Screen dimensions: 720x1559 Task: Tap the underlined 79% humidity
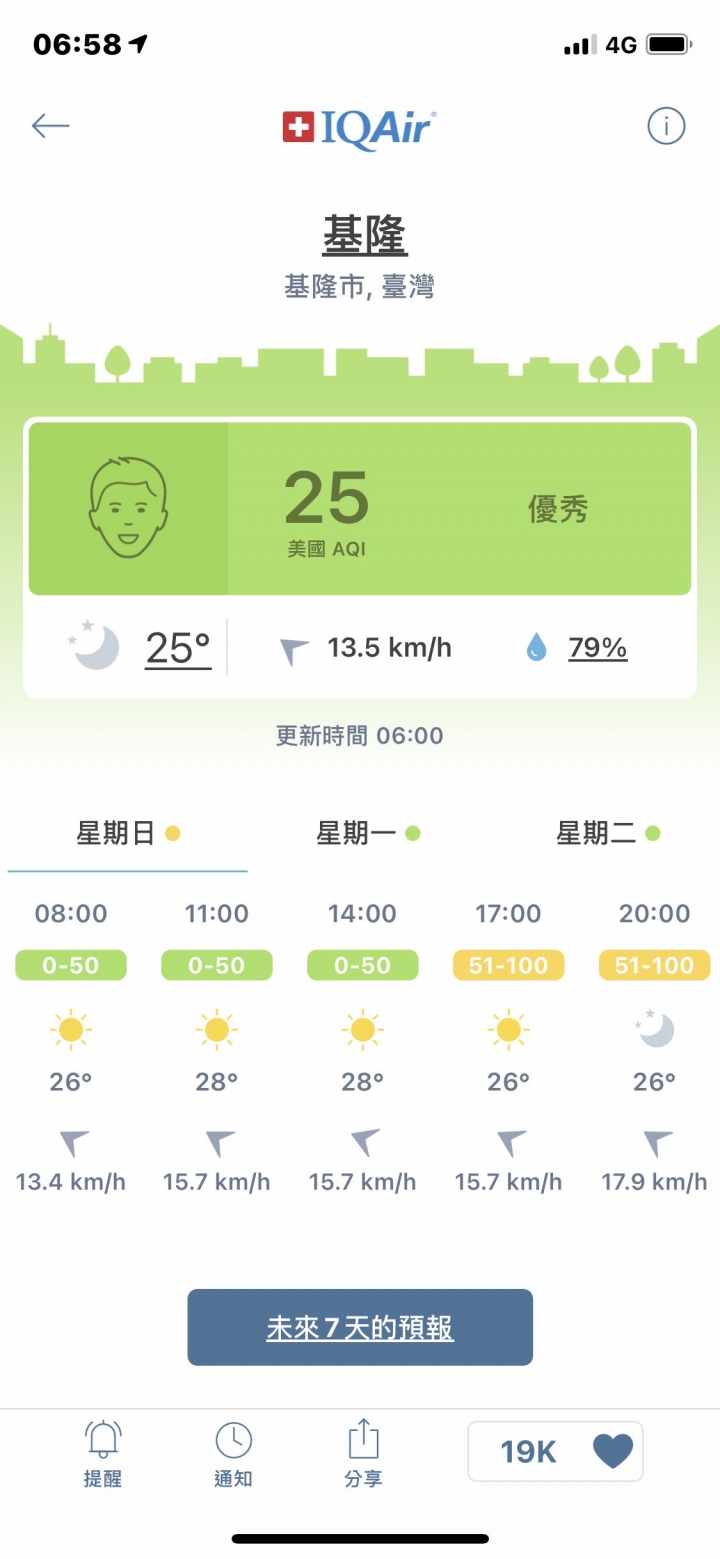pos(597,648)
